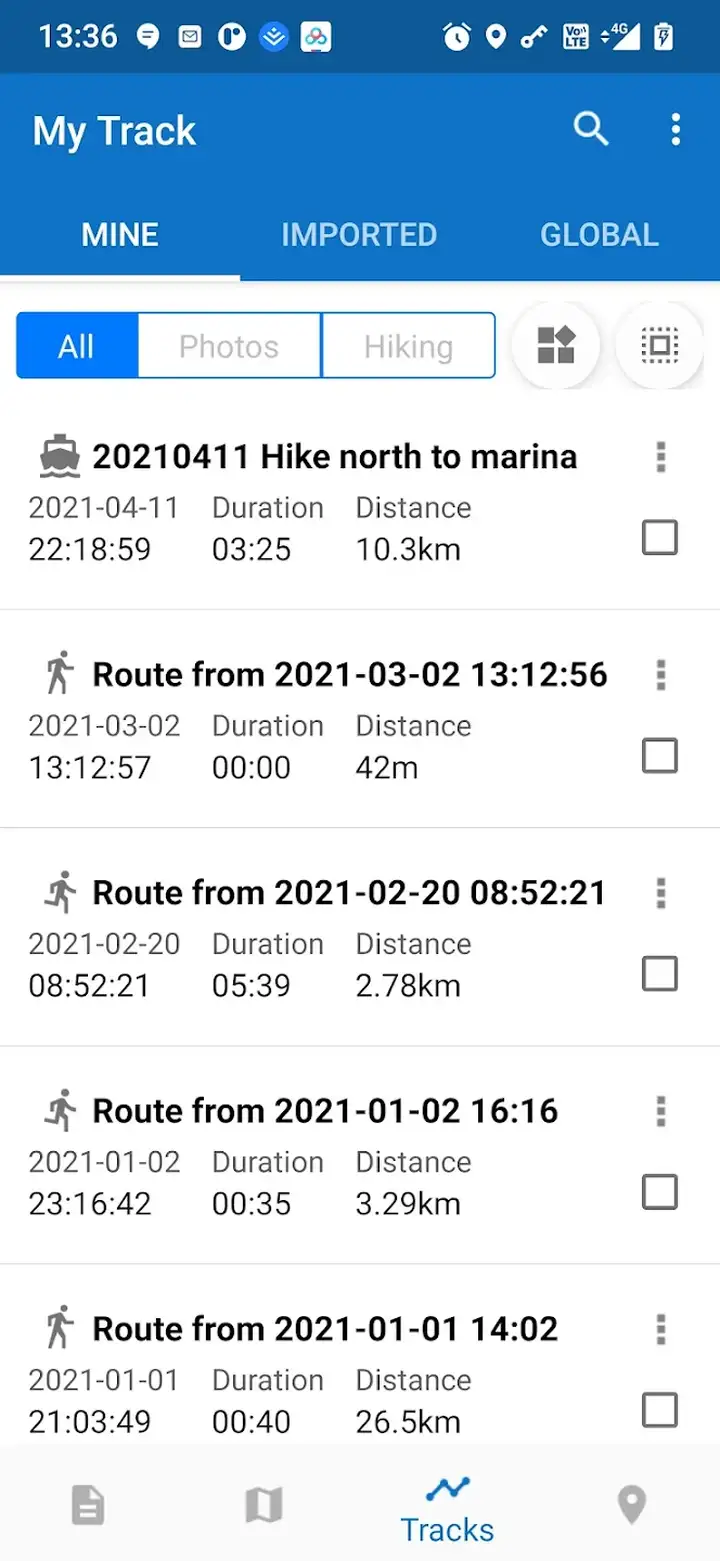The height and width of the screenshot is (1561, 720).
Task: Go to the document tab in bottom navigation
Action: (x=88, y=1505)
